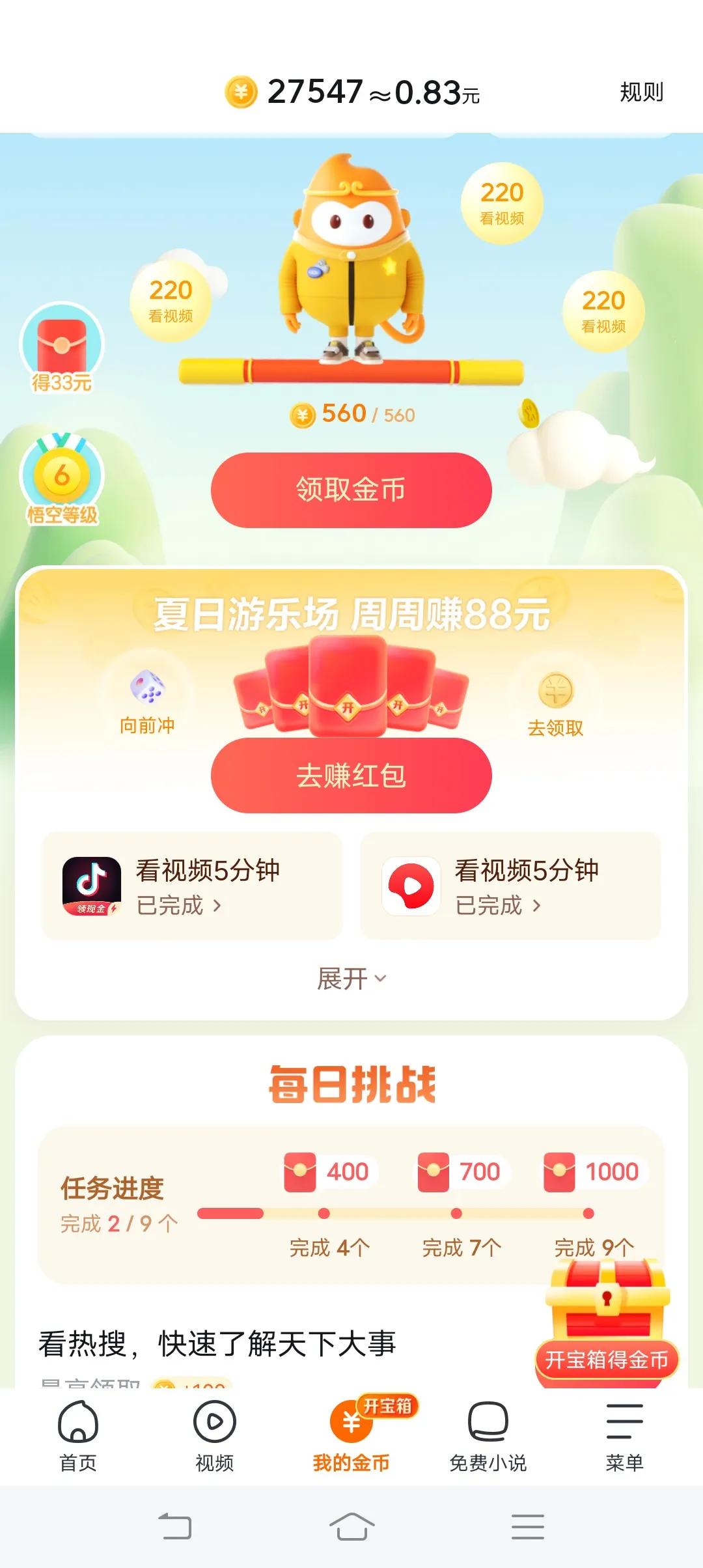Image resolution: width=703 pixels, height=1568 pixels.
Task: Tap the 领取金币 button
Action: [x=351, y=490]
